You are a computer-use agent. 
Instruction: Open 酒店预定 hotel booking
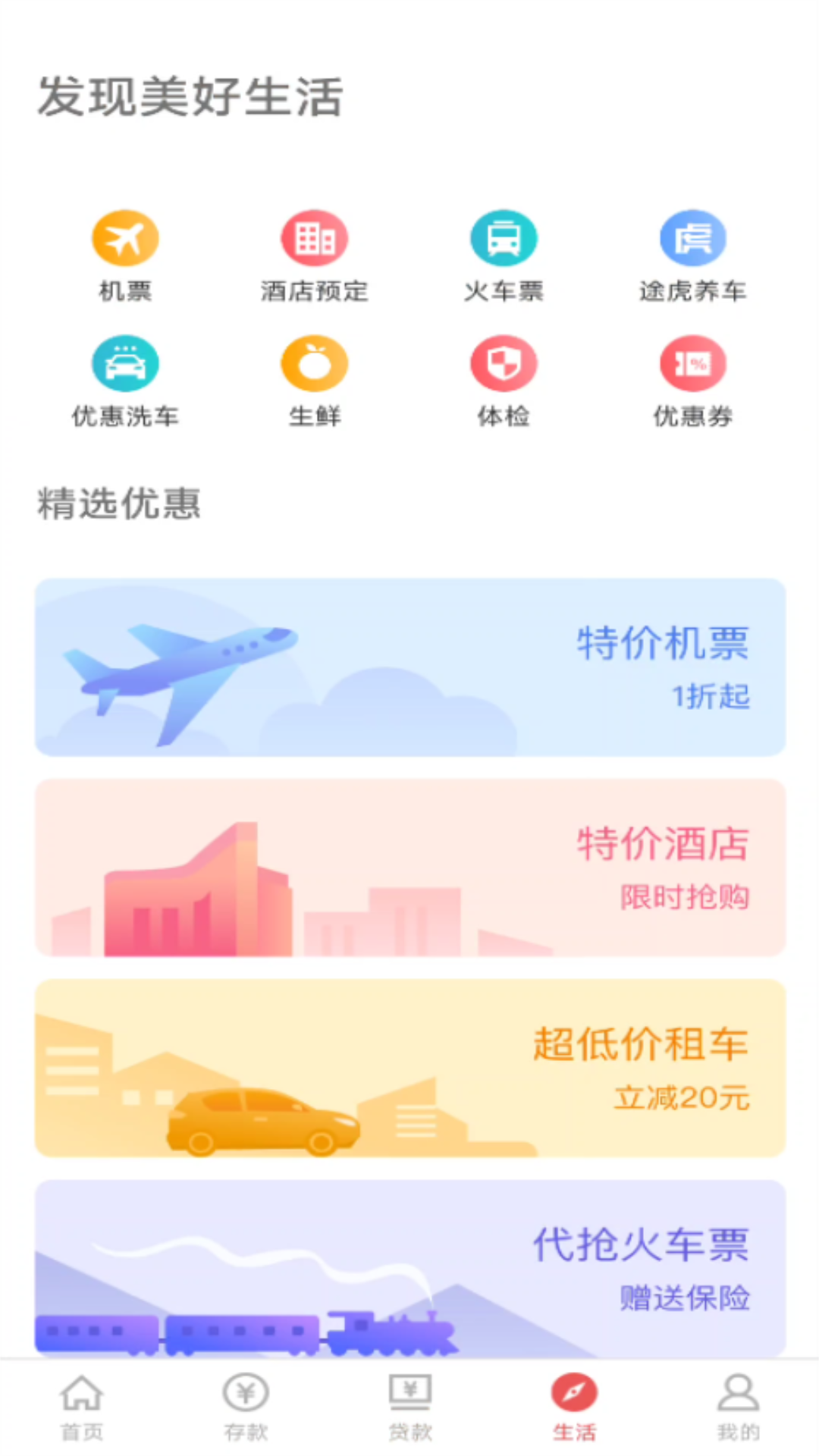(x=314, y=255)
